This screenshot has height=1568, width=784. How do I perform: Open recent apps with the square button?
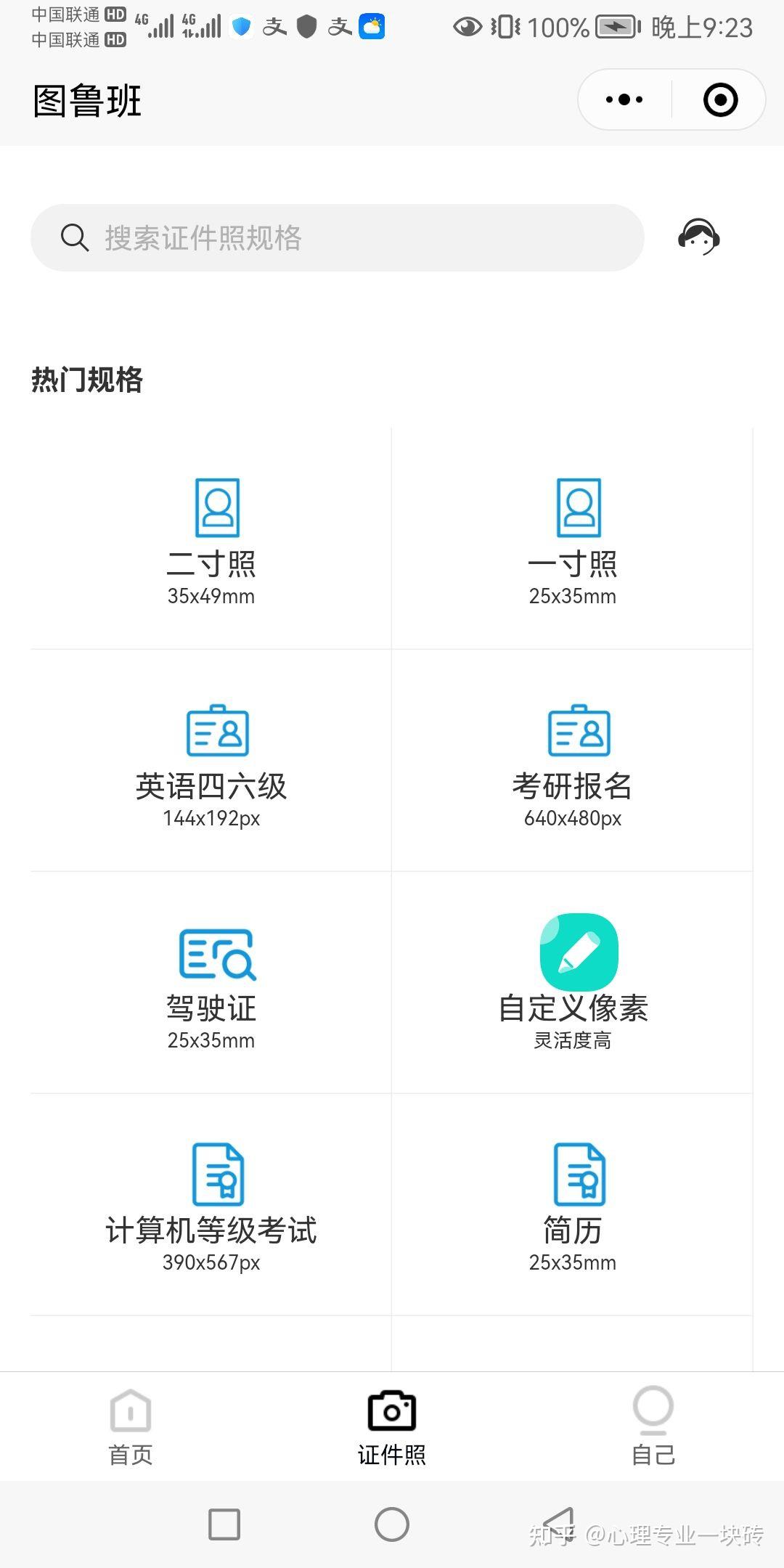pos(224,1524)
